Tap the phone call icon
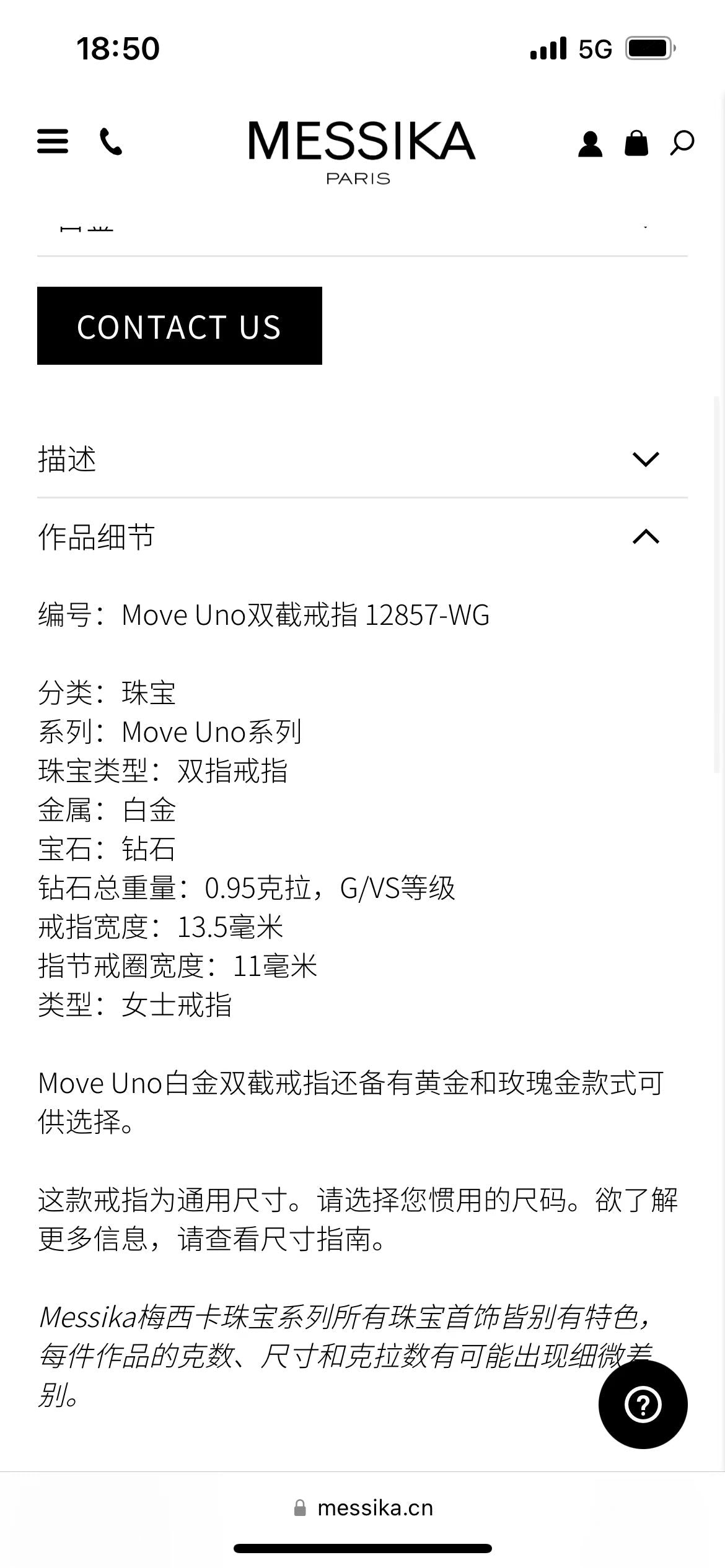The image size is (725, 1568). (111, 142)
